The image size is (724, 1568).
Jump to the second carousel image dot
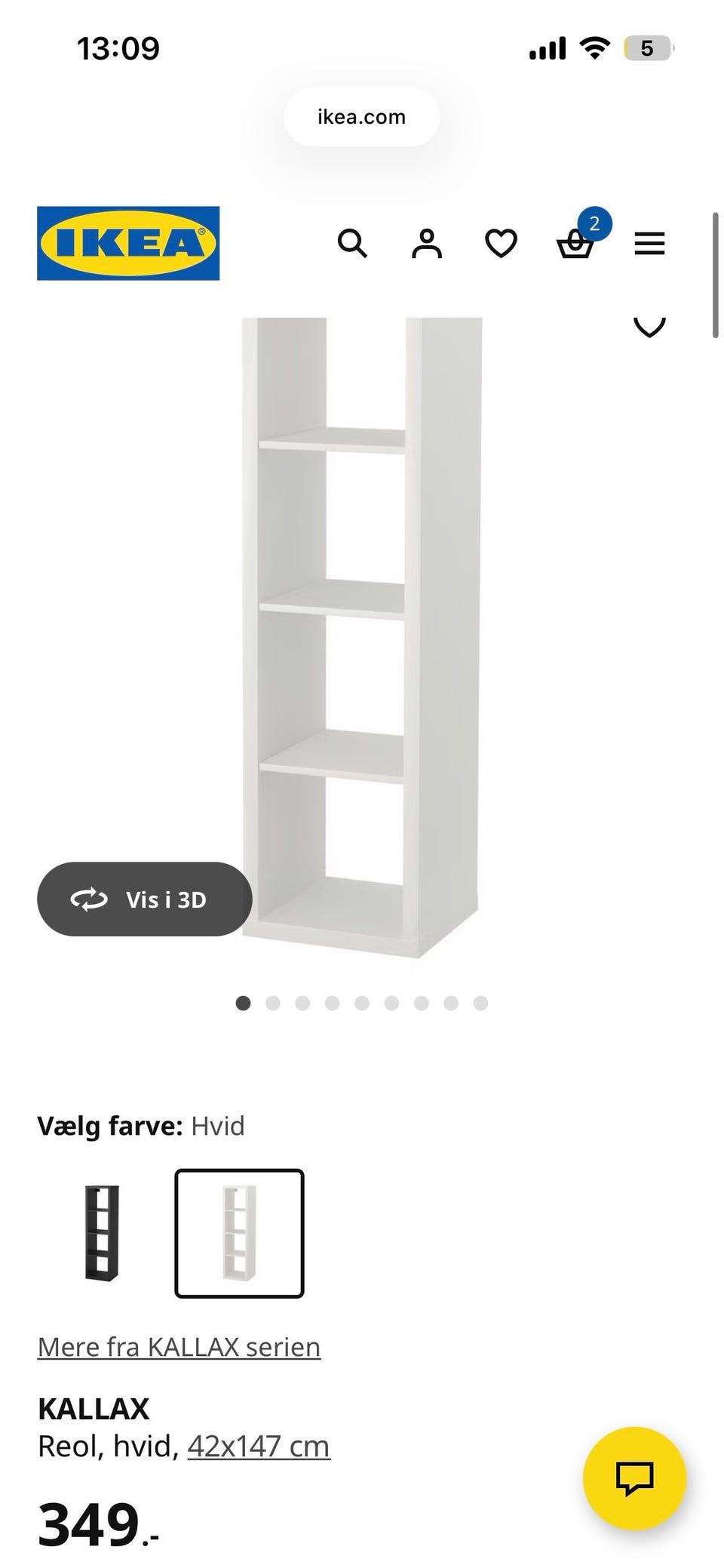[274, 1004]
